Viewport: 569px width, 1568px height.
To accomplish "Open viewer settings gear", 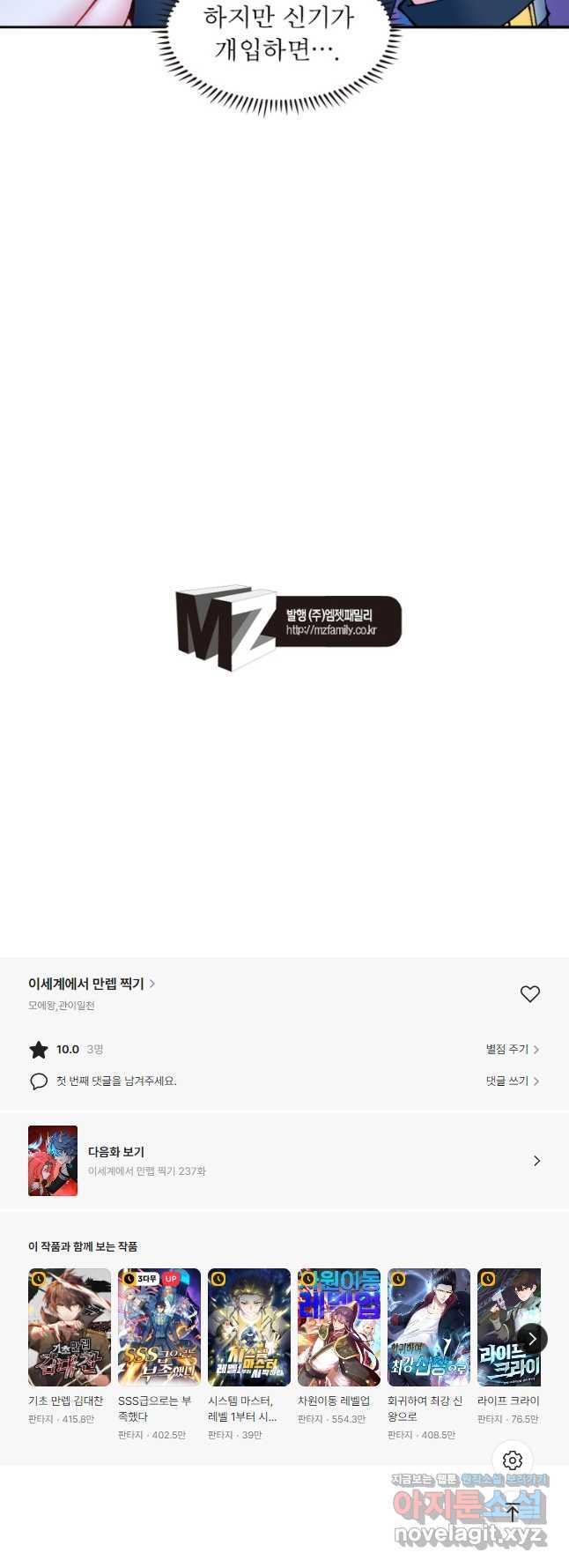I will click(x=513, y=1460).
